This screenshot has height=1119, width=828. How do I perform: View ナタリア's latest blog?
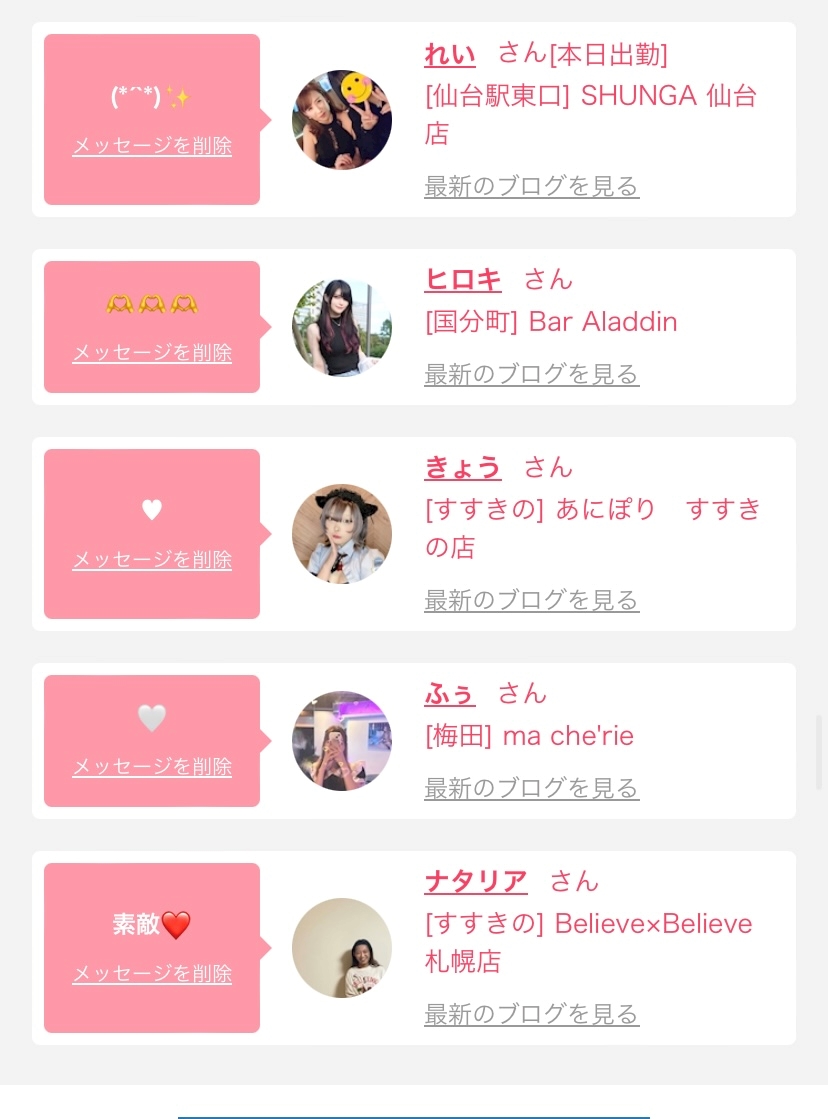click(532, 1013)
